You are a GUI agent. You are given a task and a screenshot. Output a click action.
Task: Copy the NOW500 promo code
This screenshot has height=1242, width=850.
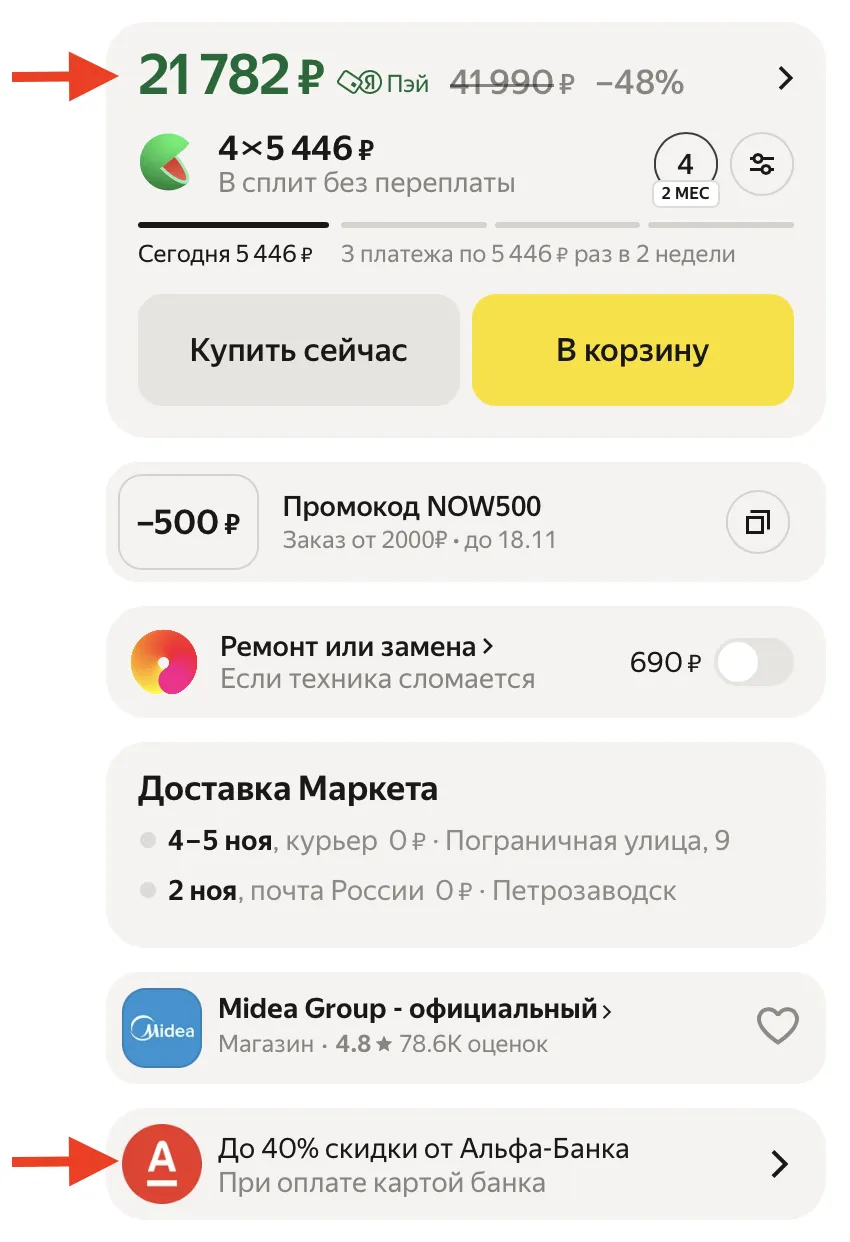[x=757, y=522]
